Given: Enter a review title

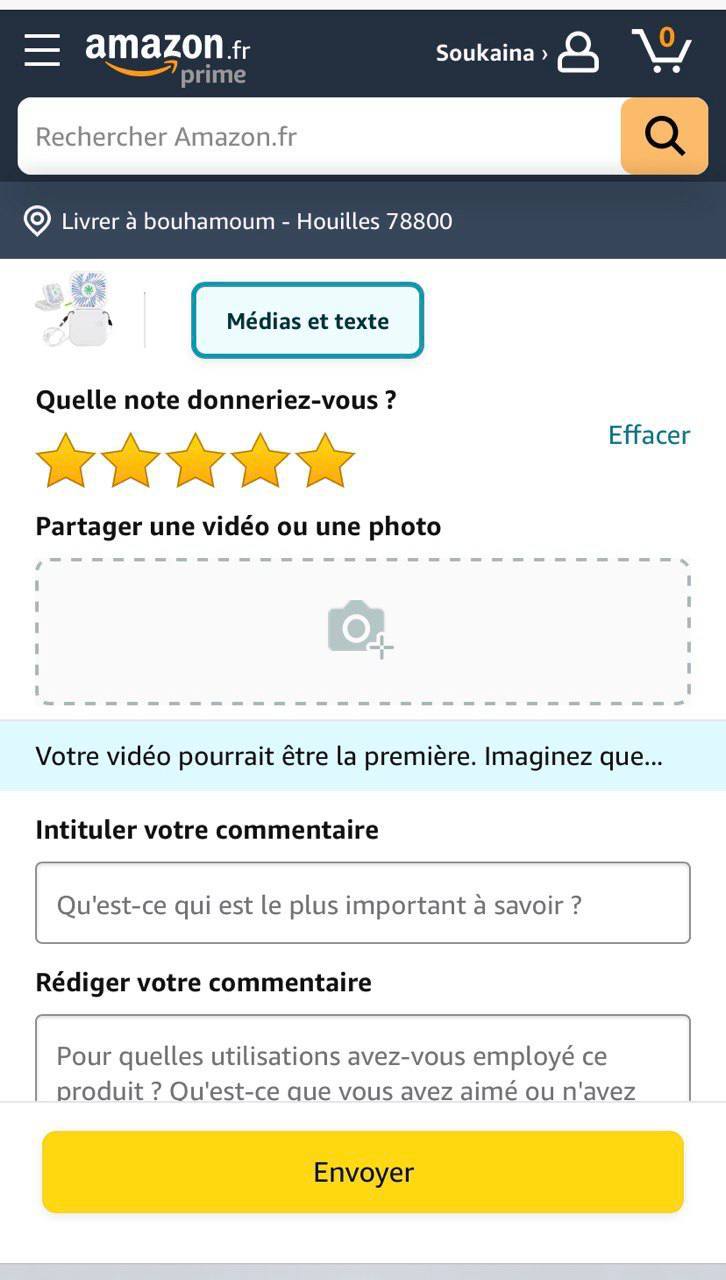Looking at the screenshot, I should click(362, 903).
